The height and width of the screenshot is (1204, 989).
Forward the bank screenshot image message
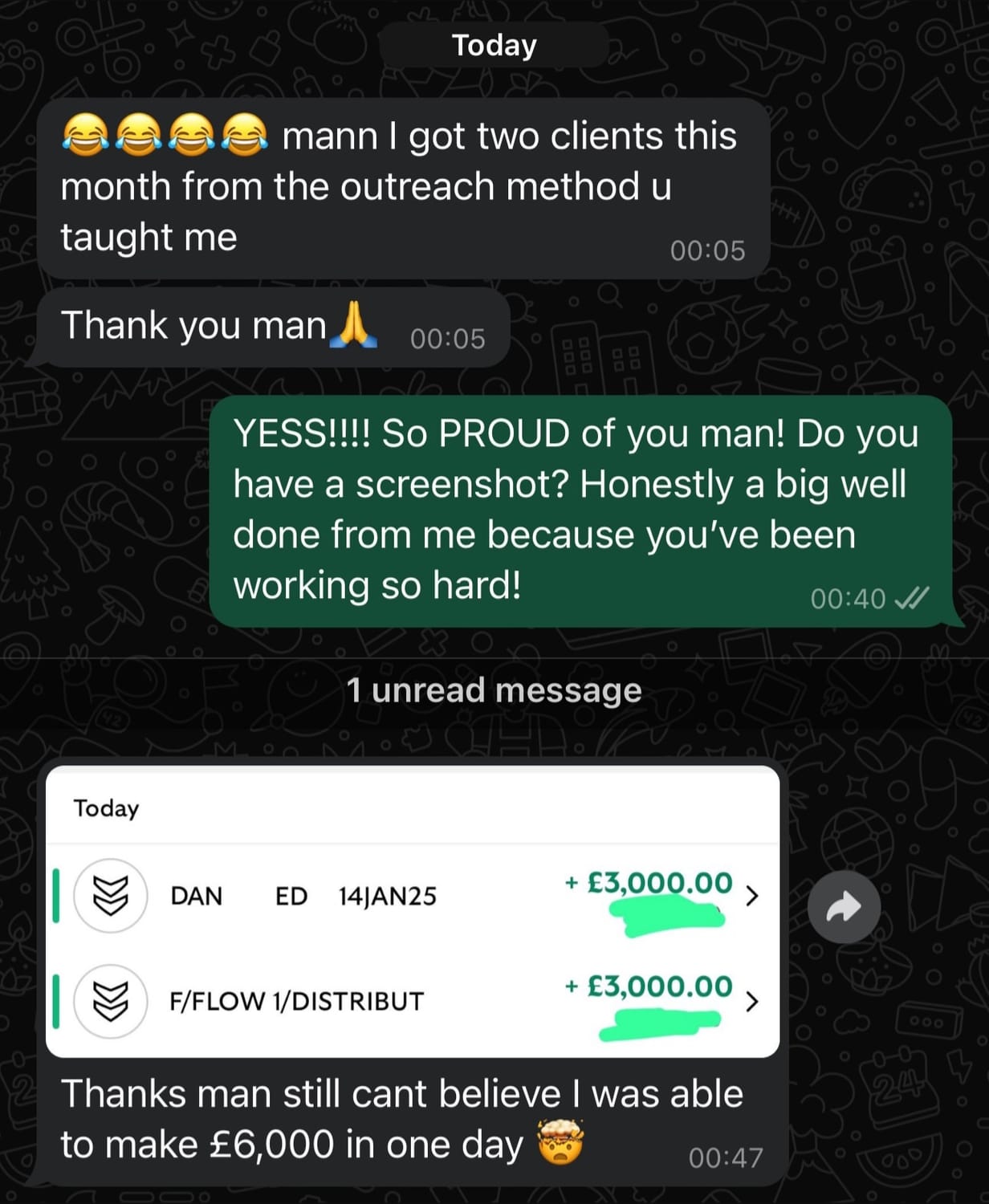[x=844, y=907]
